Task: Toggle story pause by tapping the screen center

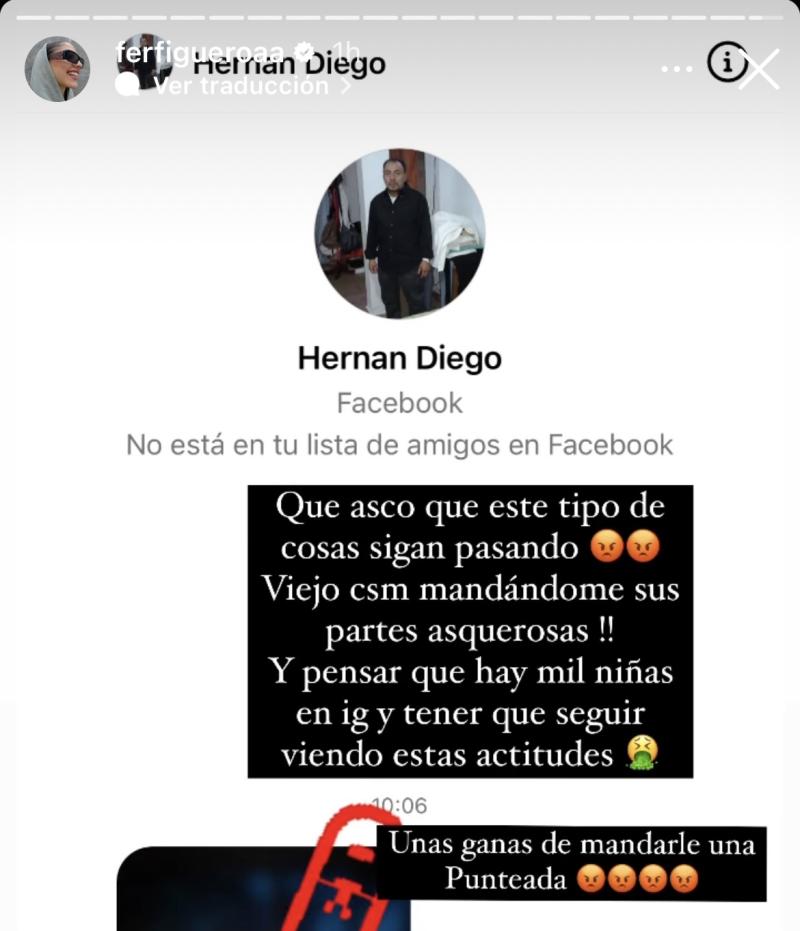Action: pos(400,465)
